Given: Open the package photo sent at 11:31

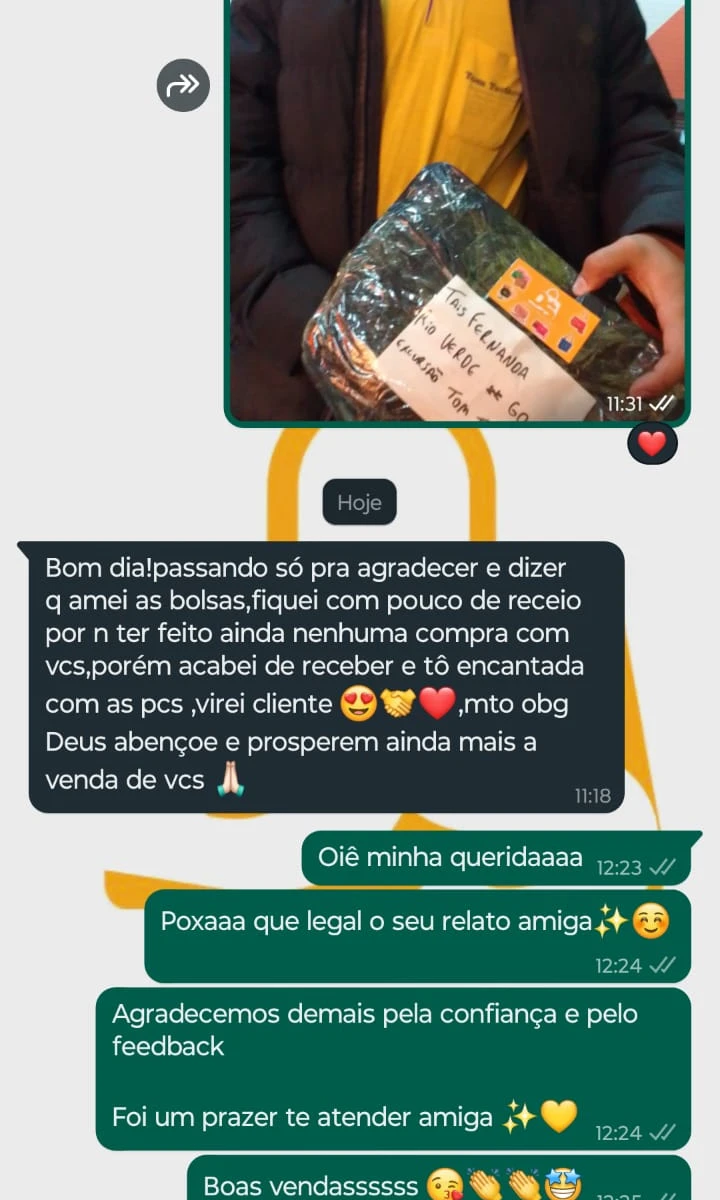Looking at the screenshot, I should (x=456, y=210).
